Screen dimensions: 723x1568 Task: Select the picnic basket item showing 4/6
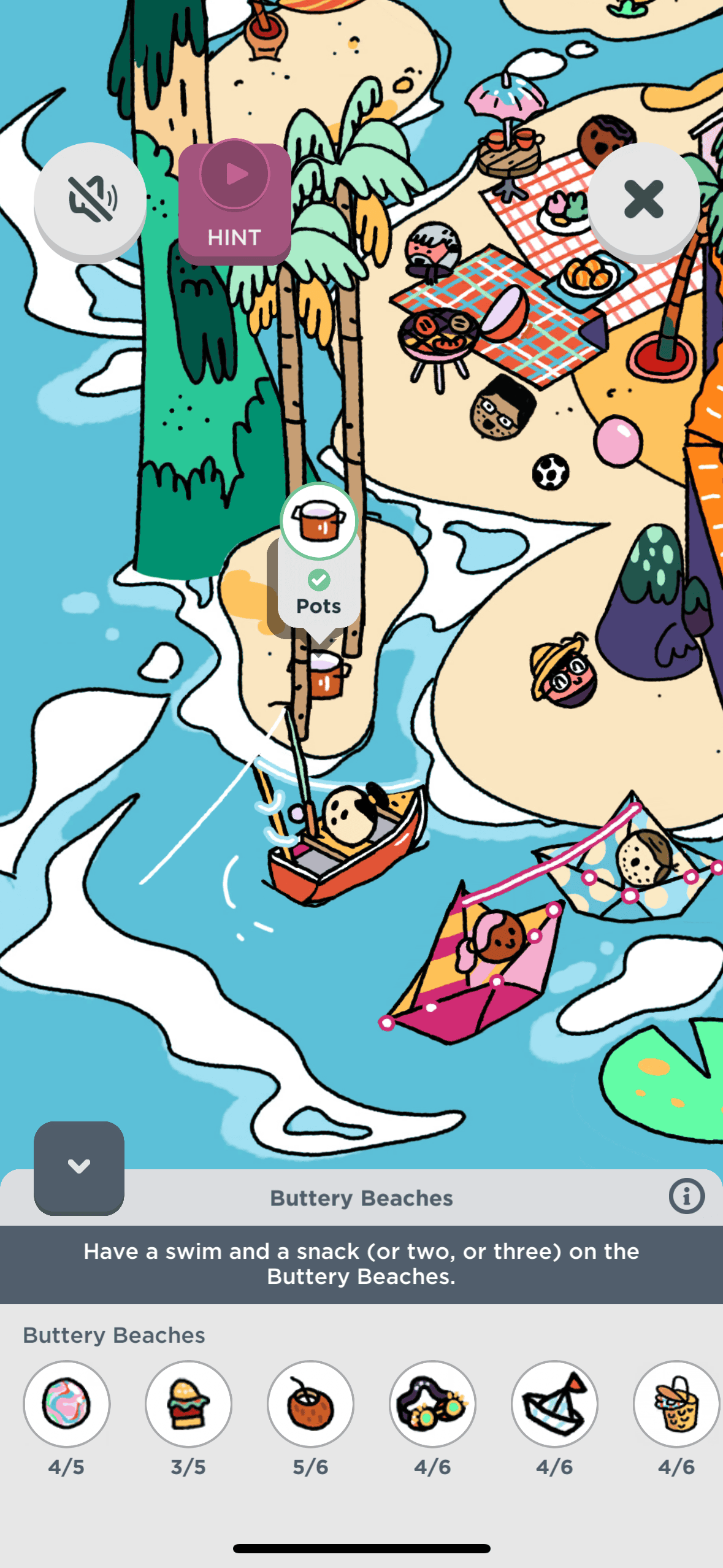pyautogui.click(x=676, y=1404)
